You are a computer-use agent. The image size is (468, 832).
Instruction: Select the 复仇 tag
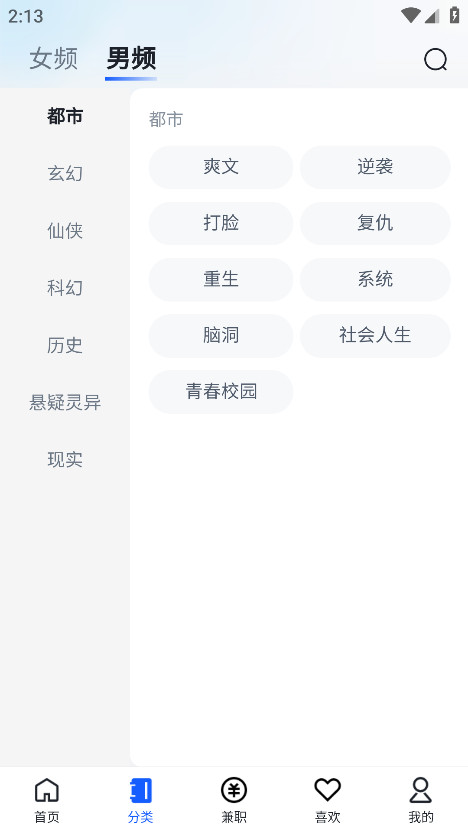click(x=375, y=223)
